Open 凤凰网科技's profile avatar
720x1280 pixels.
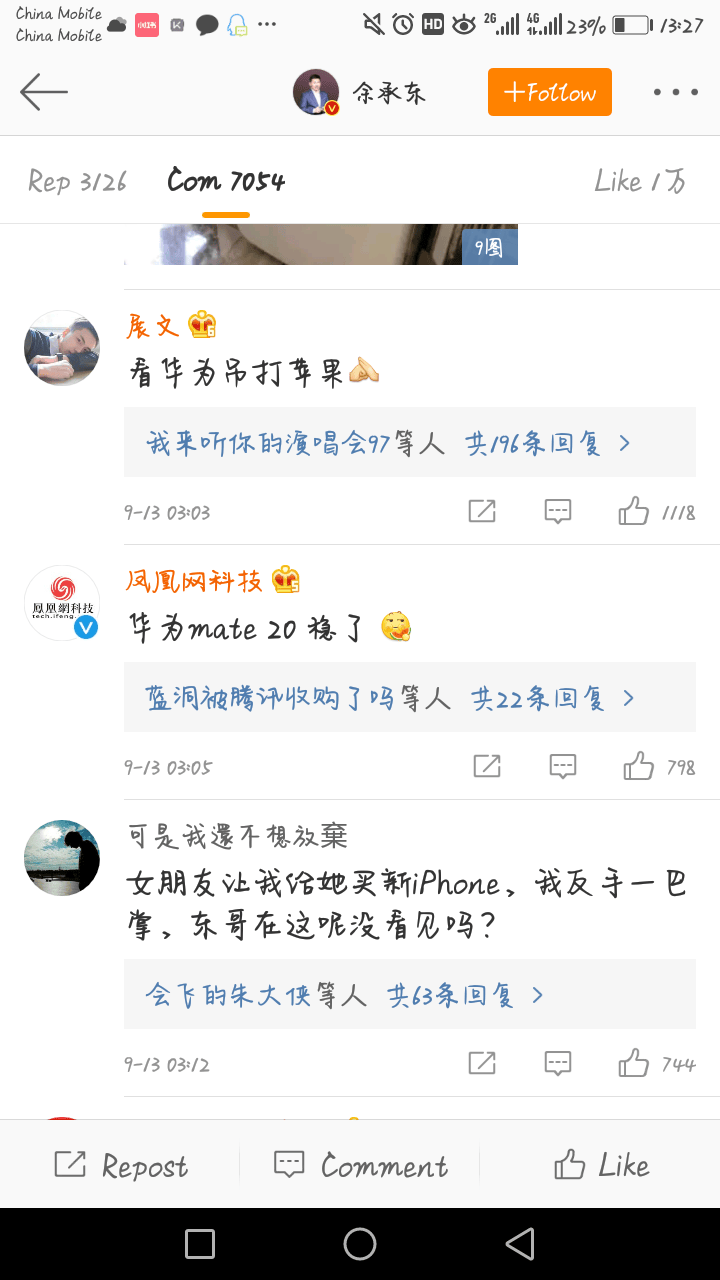(62, 603)
